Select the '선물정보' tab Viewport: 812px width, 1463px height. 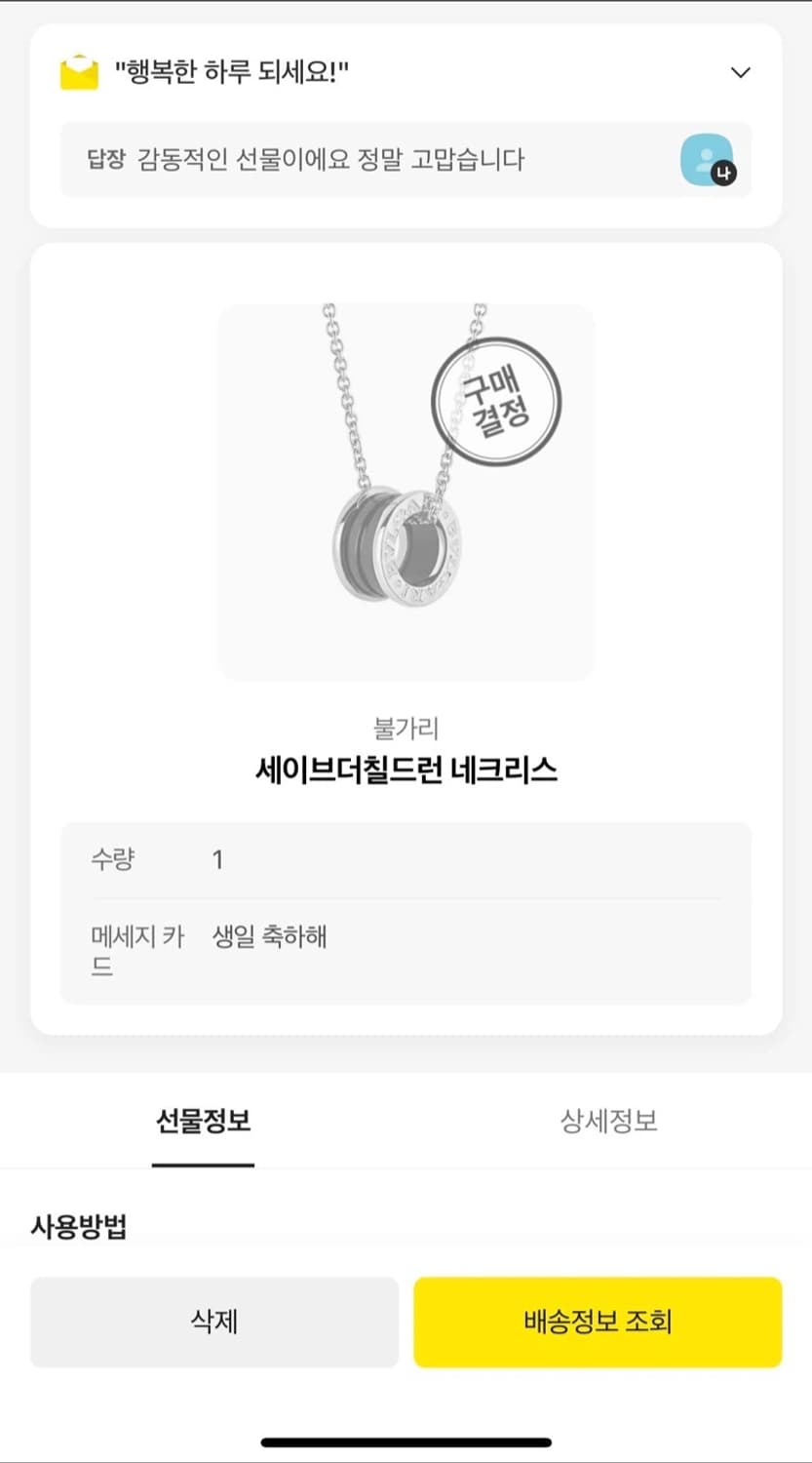pos(203,1122)
